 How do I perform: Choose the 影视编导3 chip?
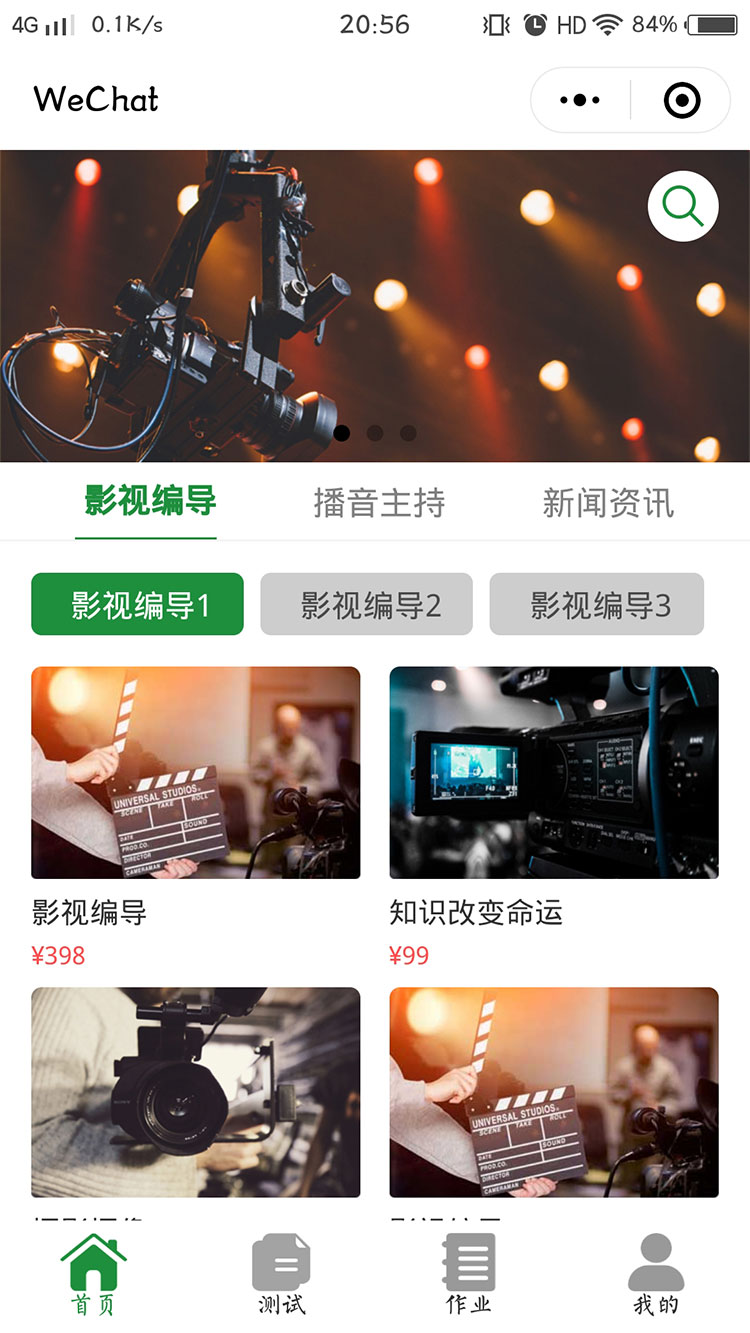(x=596, y=604)
